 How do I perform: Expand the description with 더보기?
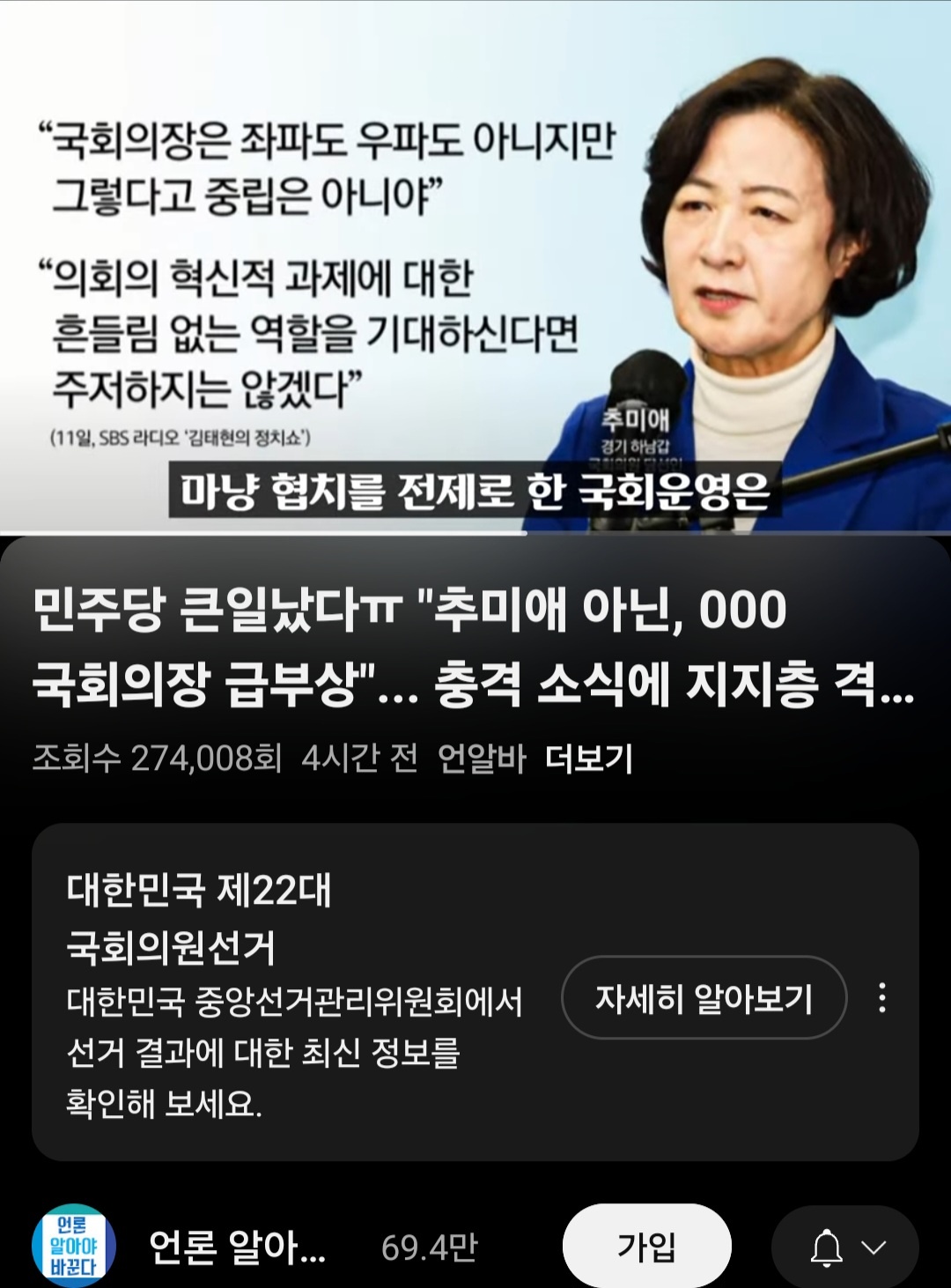click(x=588, y=759)
